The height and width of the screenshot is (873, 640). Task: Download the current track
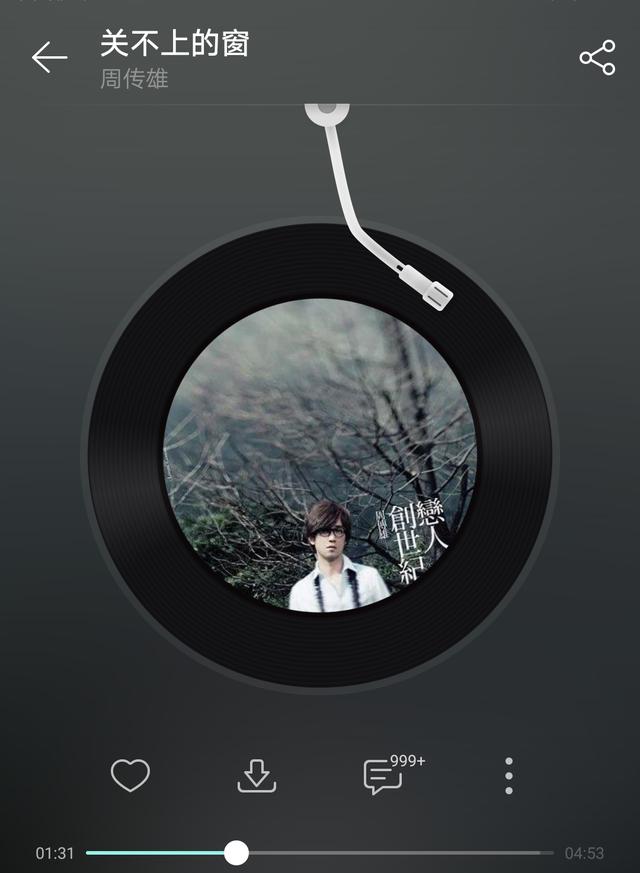(256, 776)
